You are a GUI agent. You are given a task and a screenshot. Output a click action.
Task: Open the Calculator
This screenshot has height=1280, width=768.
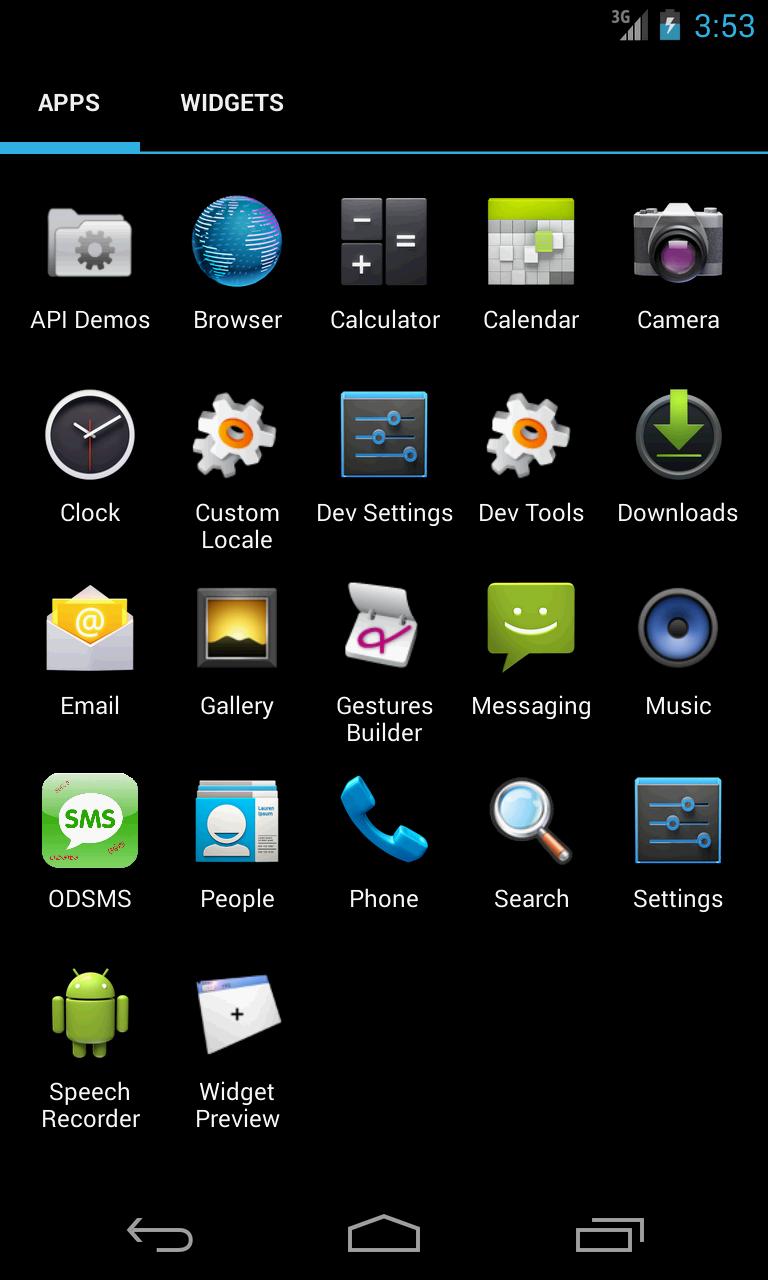(384, 243)
